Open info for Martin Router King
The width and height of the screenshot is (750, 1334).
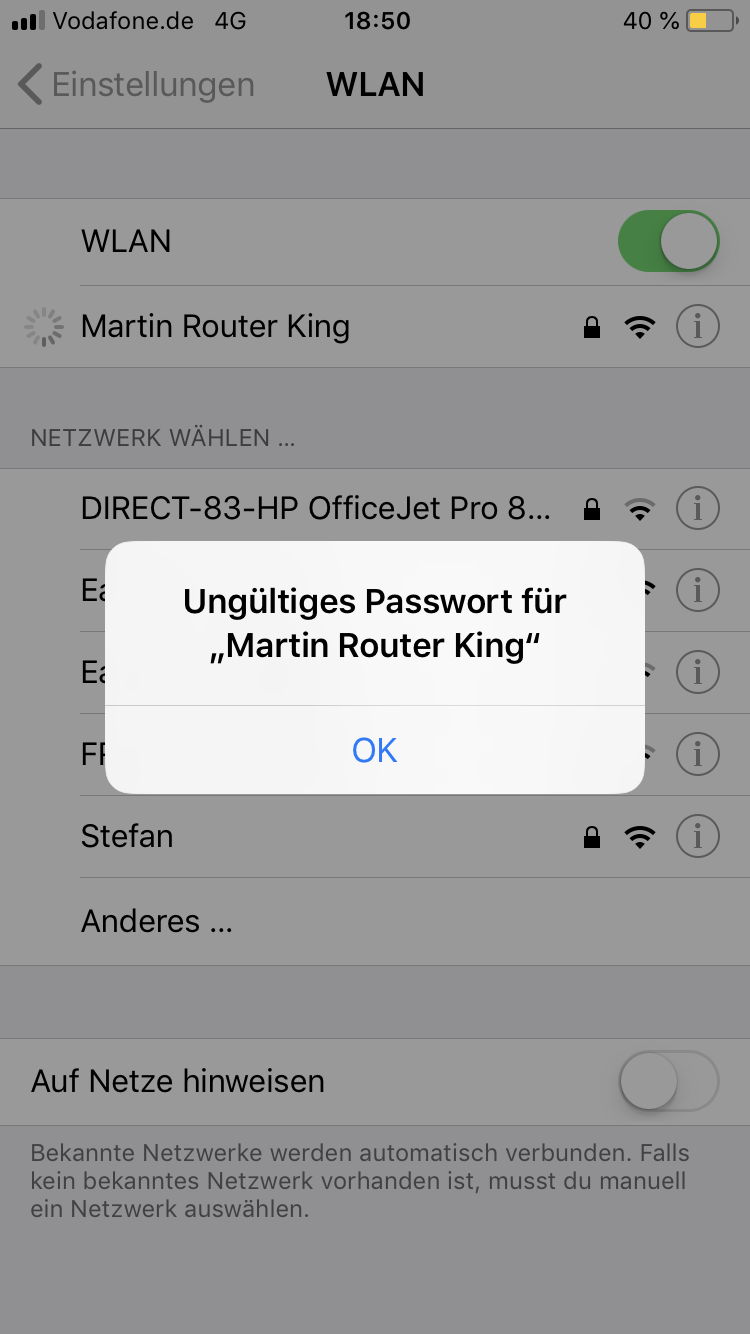tap(697, 326)
